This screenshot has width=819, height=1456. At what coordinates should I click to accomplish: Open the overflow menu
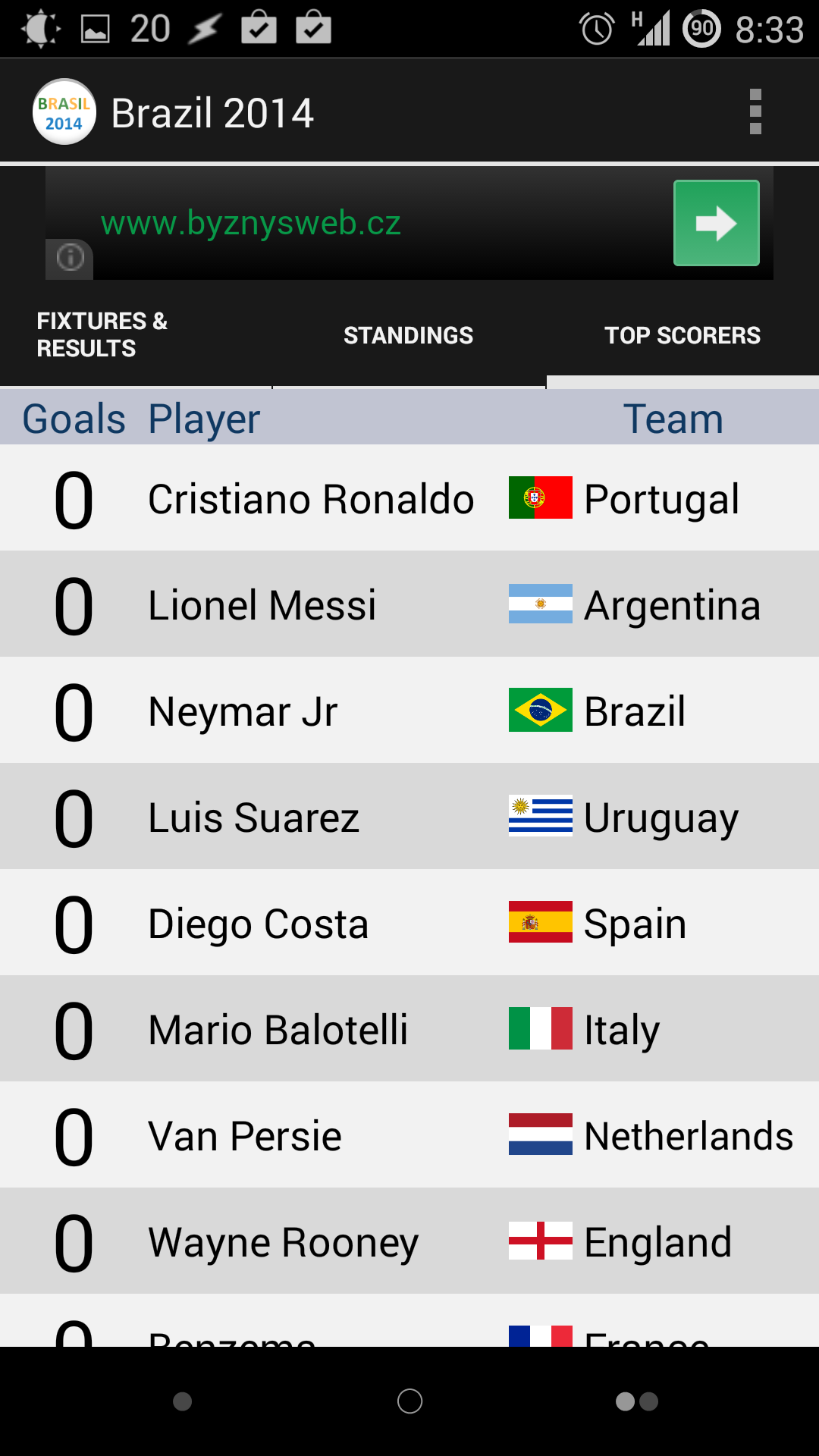[755, 112]
